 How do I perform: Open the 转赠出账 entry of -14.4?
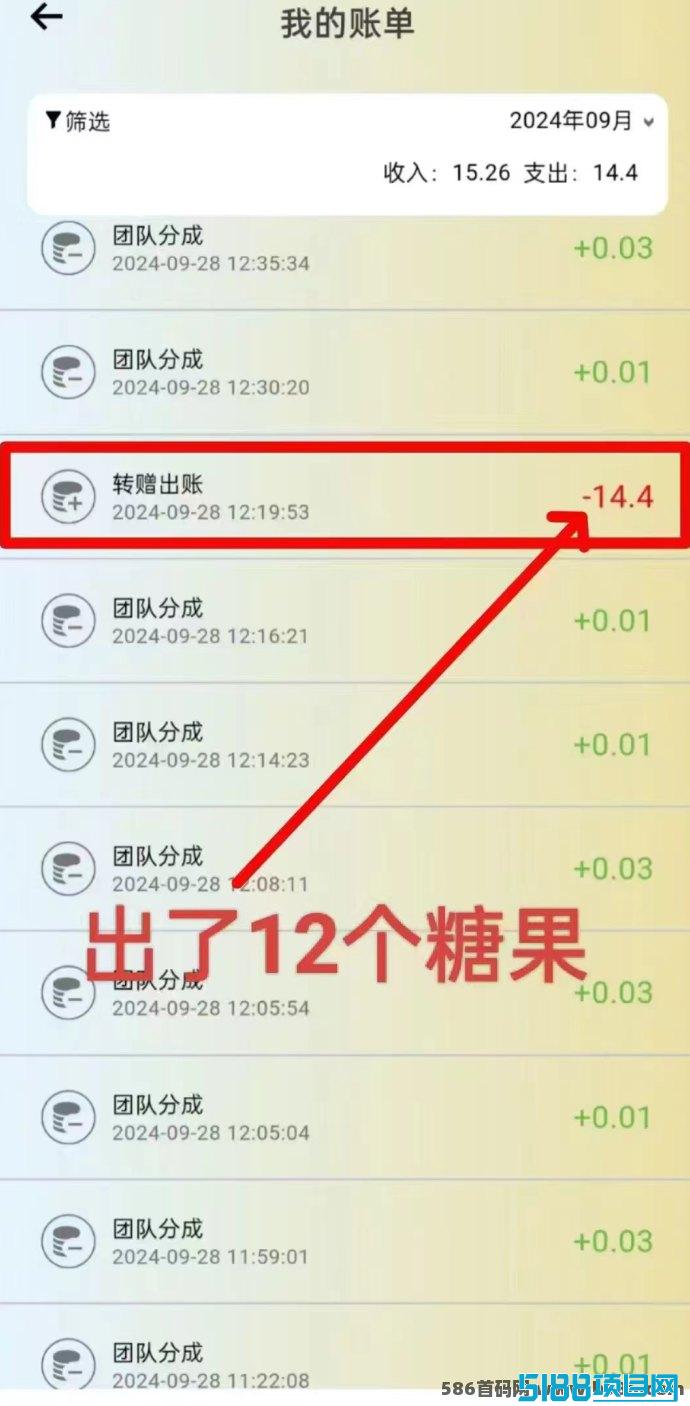coord(345,496)
